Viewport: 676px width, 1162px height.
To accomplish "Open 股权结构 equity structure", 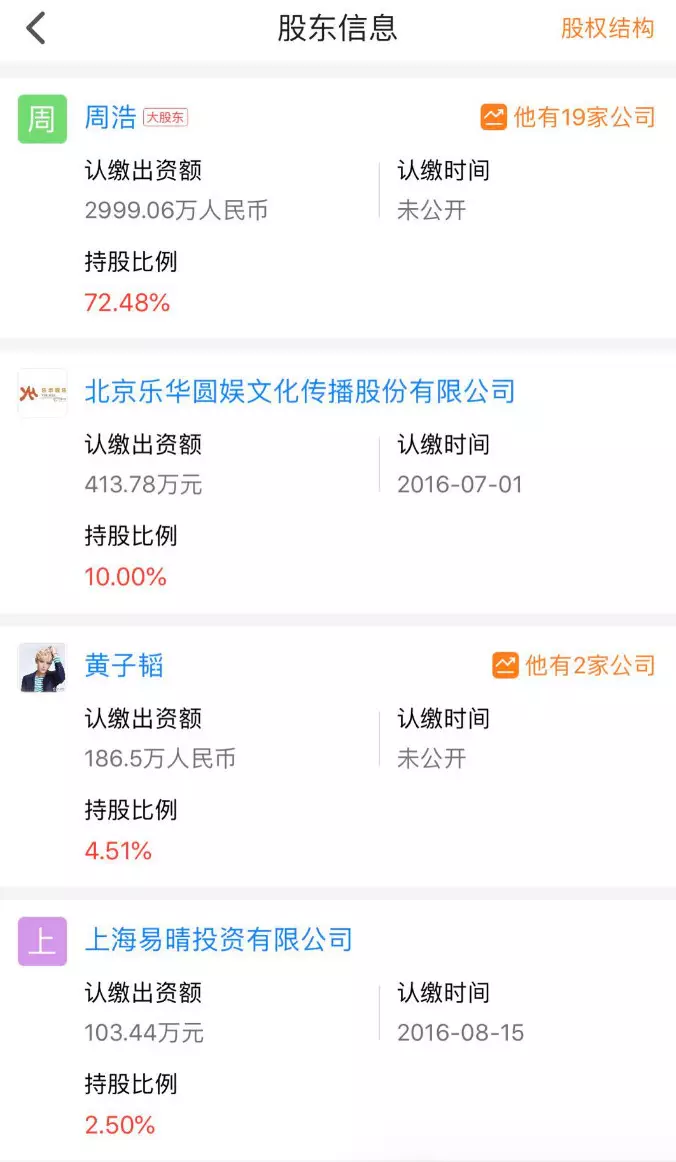I will [x=607, y=28].
